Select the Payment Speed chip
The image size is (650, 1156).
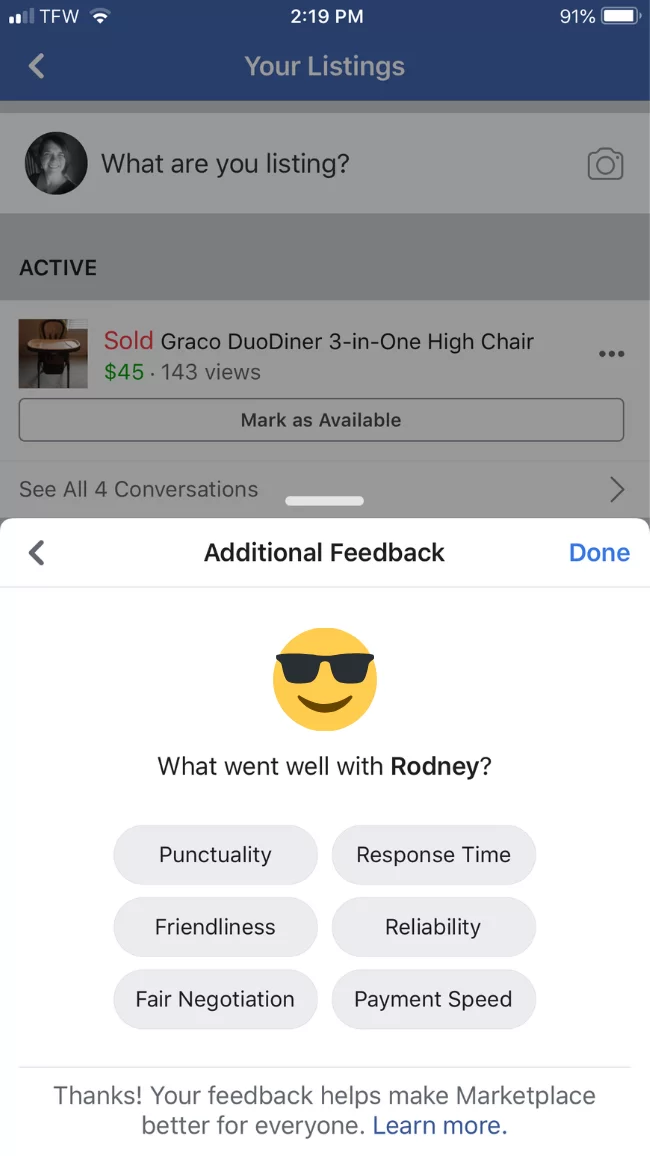pos(433,999)
